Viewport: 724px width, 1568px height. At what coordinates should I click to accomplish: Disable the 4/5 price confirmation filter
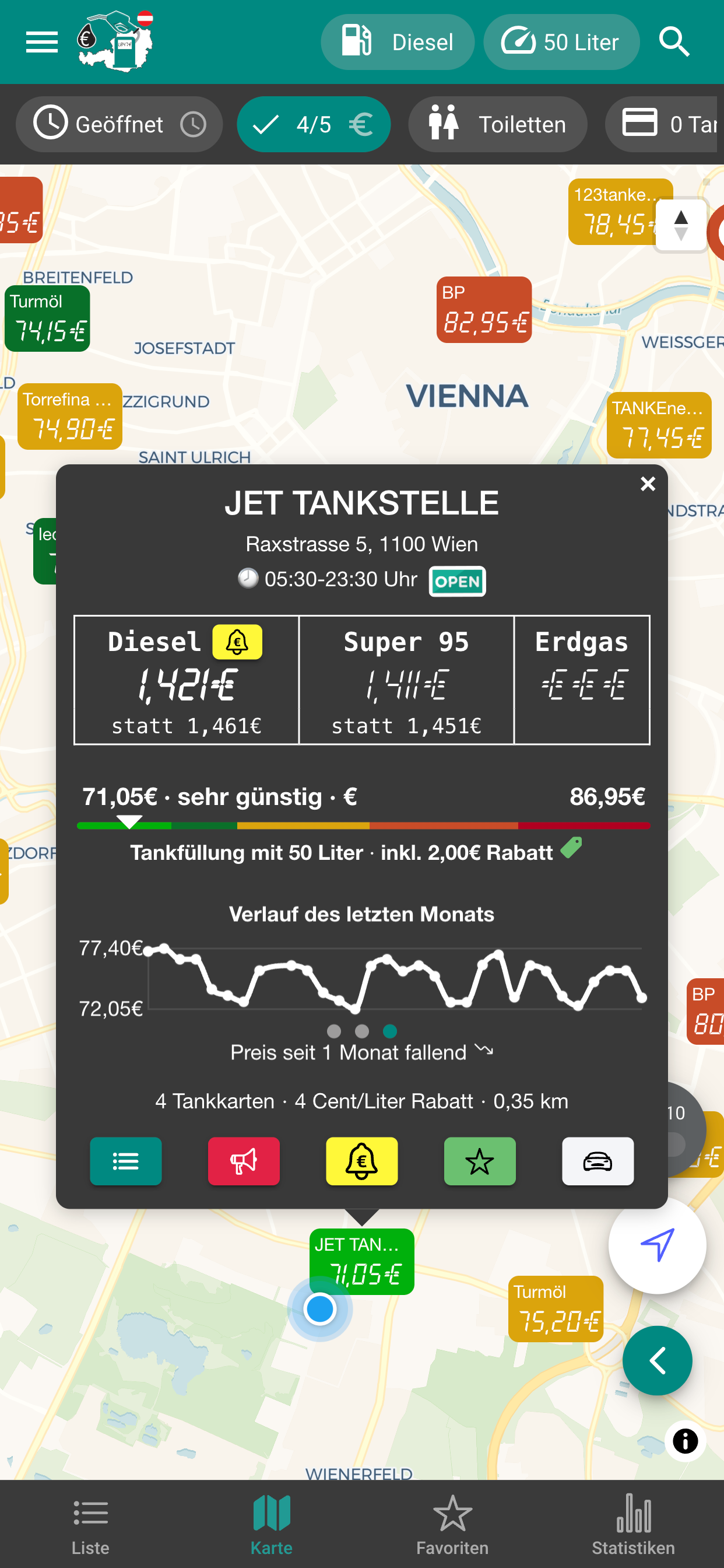pyautogui.click(x=314, y=124)
